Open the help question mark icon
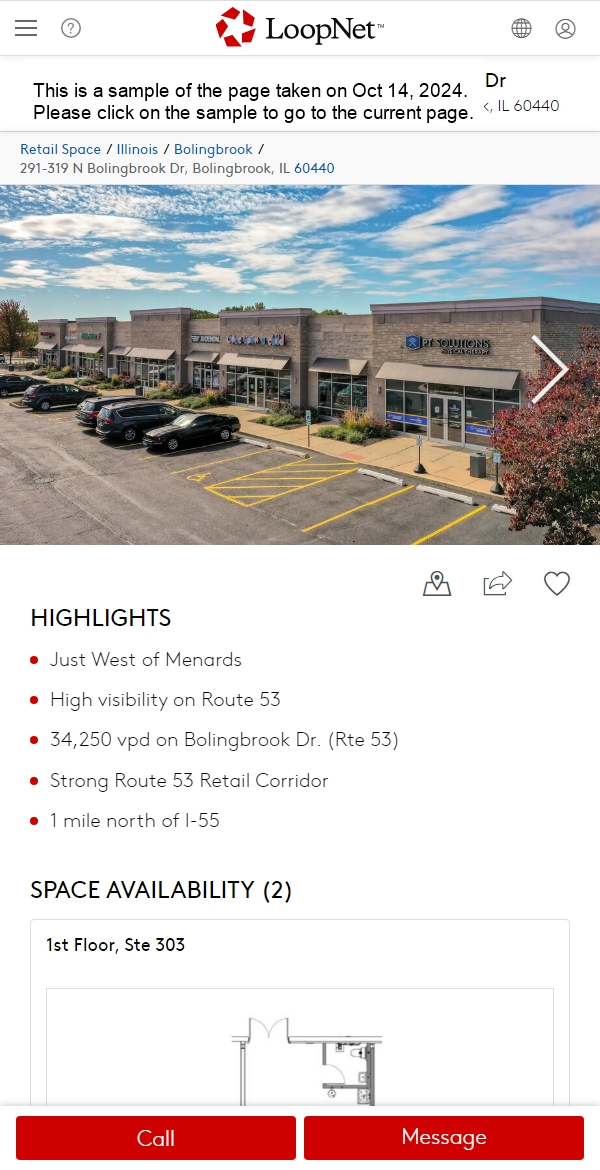The image size is (600, 1170). click(71, 28)
